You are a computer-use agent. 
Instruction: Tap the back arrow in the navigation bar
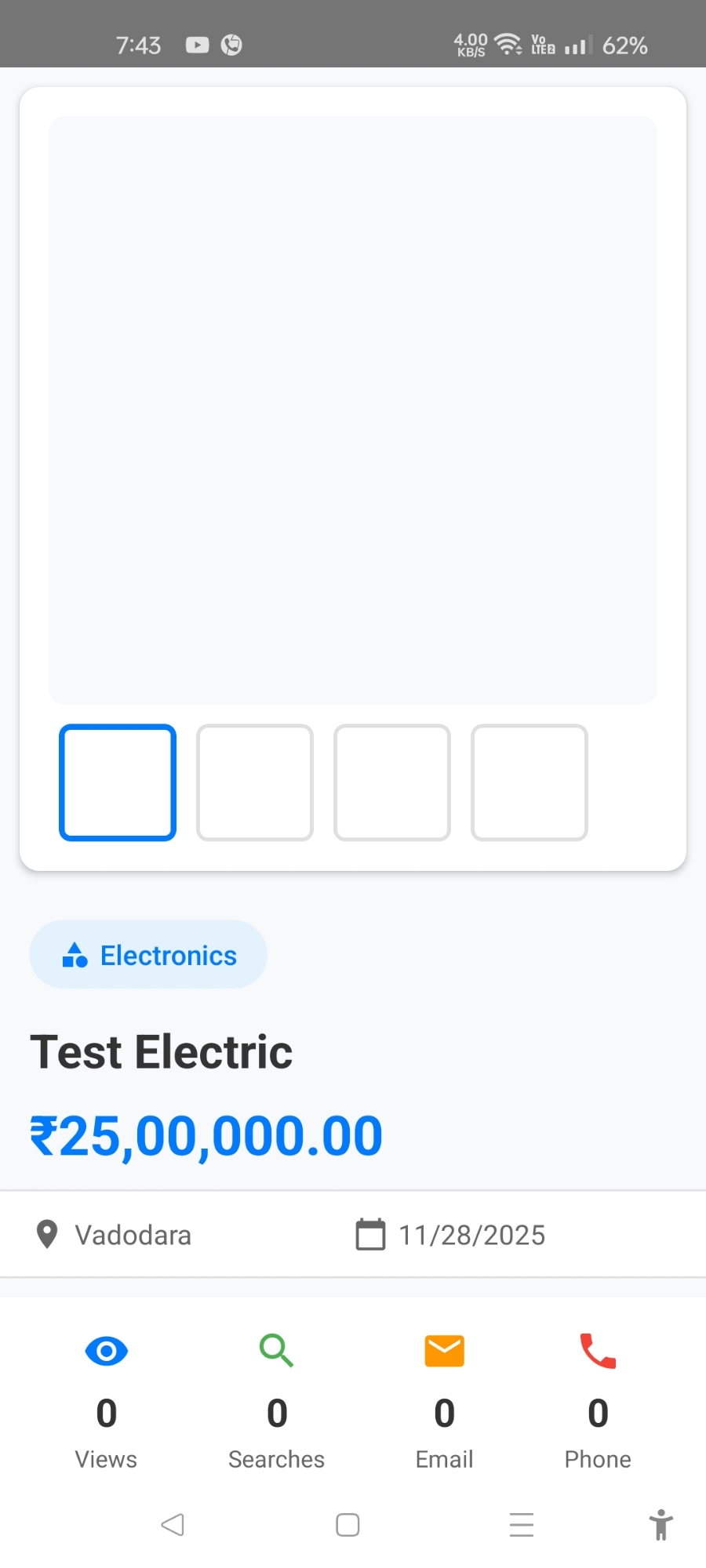pos(173,1524)
